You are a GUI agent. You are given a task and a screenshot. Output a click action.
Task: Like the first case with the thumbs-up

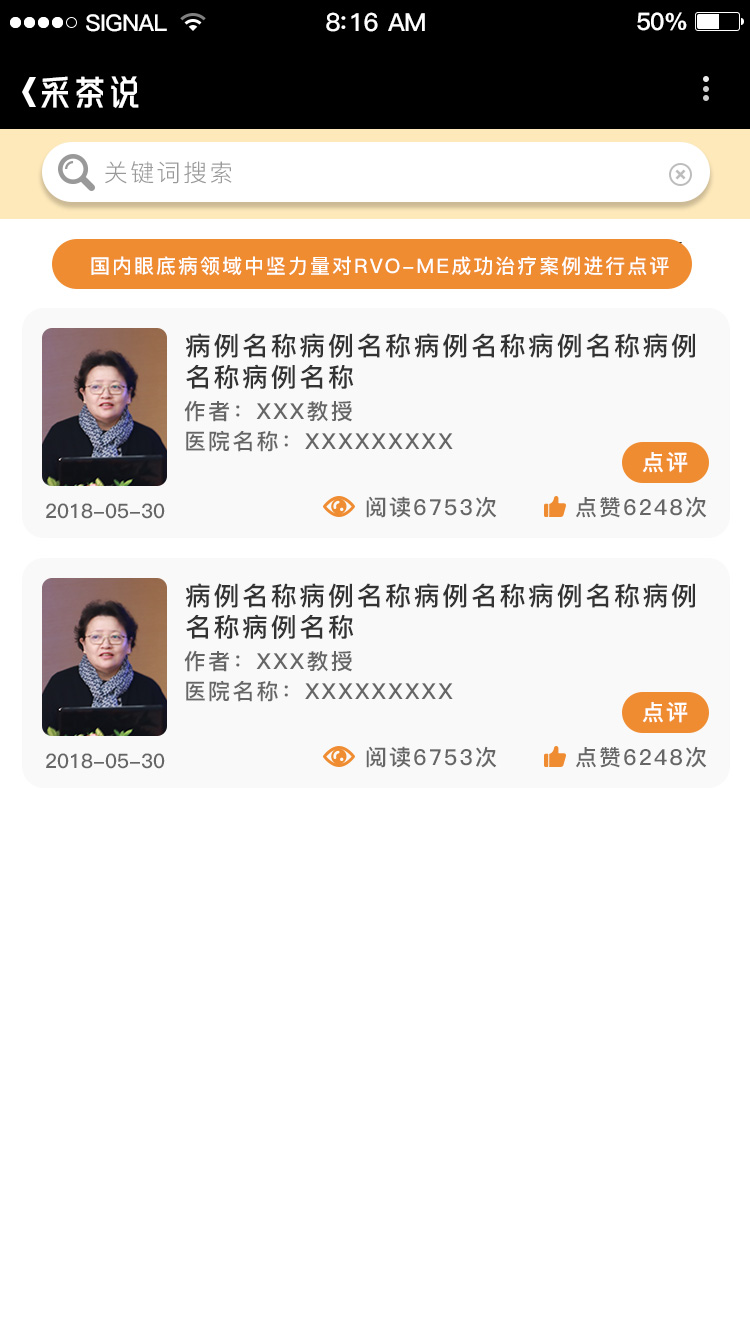pos(555,508)
